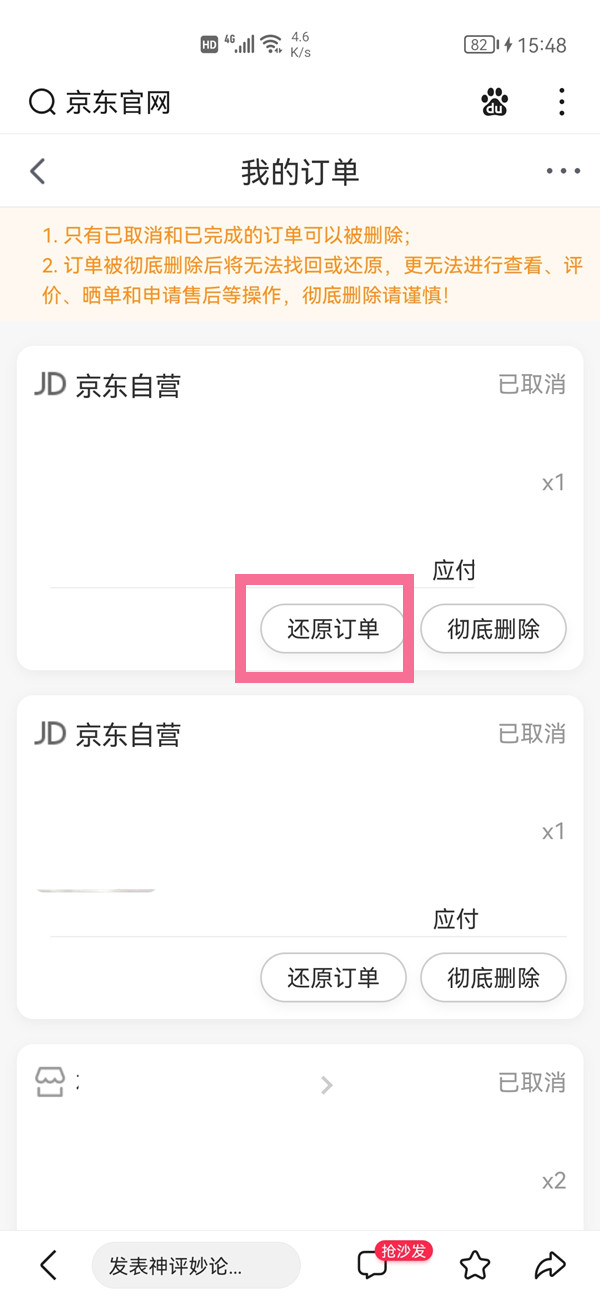Tap 还原订单 on the second 京东自营 order
Image resolution: width=600 pixels, height=1300 pixels.
[x=333, y=977]
